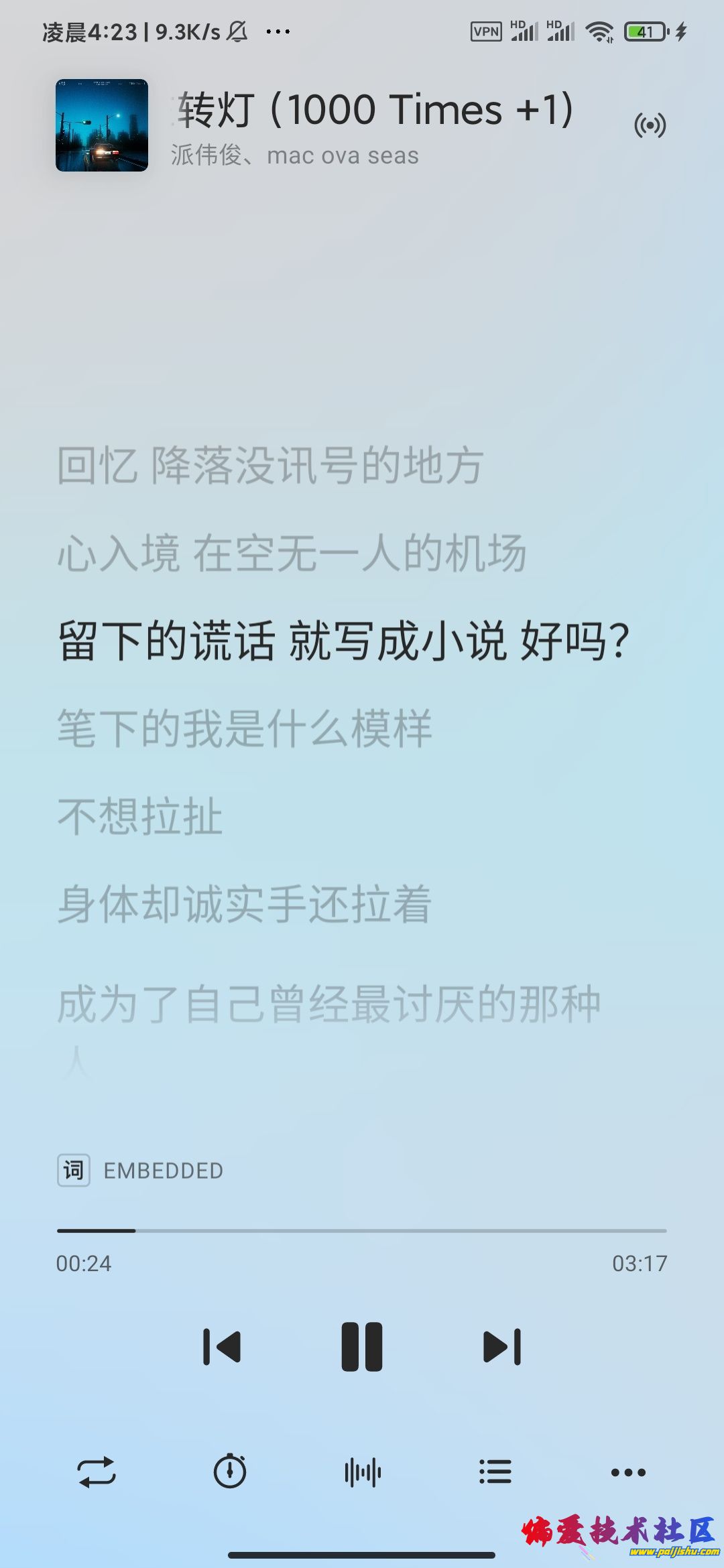This screenshot has width=724, height=1568.
Task: Open the sound waveform equalizer
Action: tap(362, 1472)
